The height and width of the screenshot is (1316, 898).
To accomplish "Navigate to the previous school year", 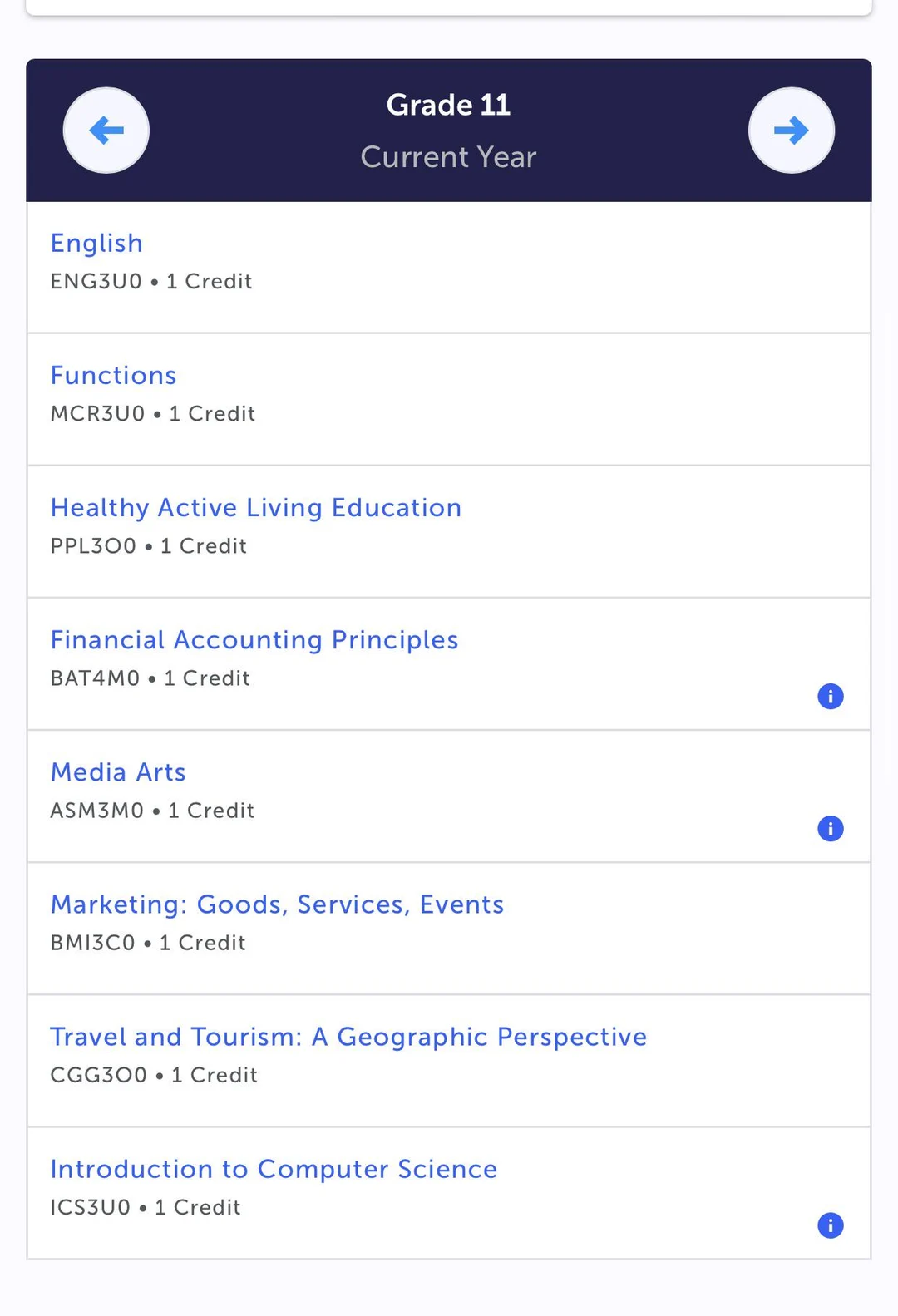I will coord(106,130).
